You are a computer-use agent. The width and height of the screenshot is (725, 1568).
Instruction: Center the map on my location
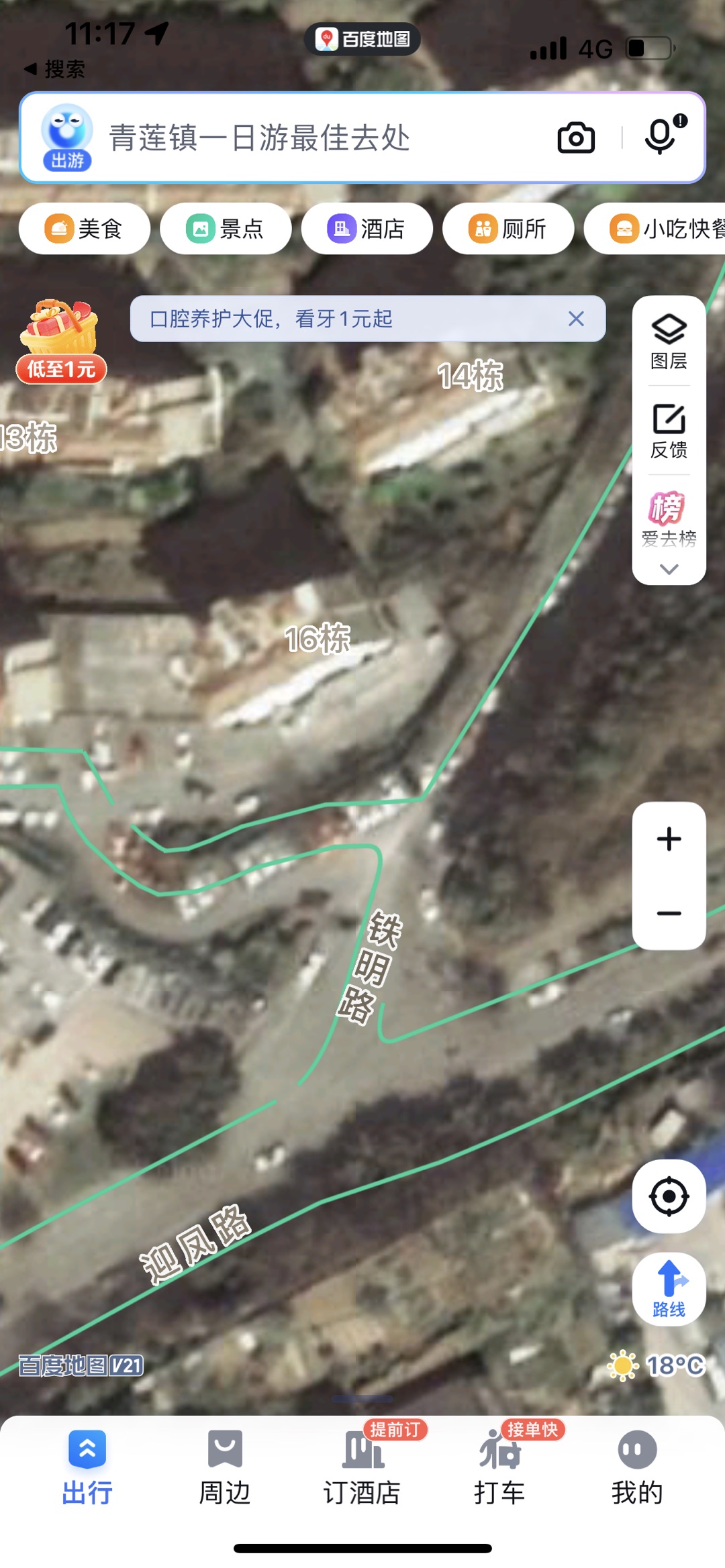[669, 1196]
